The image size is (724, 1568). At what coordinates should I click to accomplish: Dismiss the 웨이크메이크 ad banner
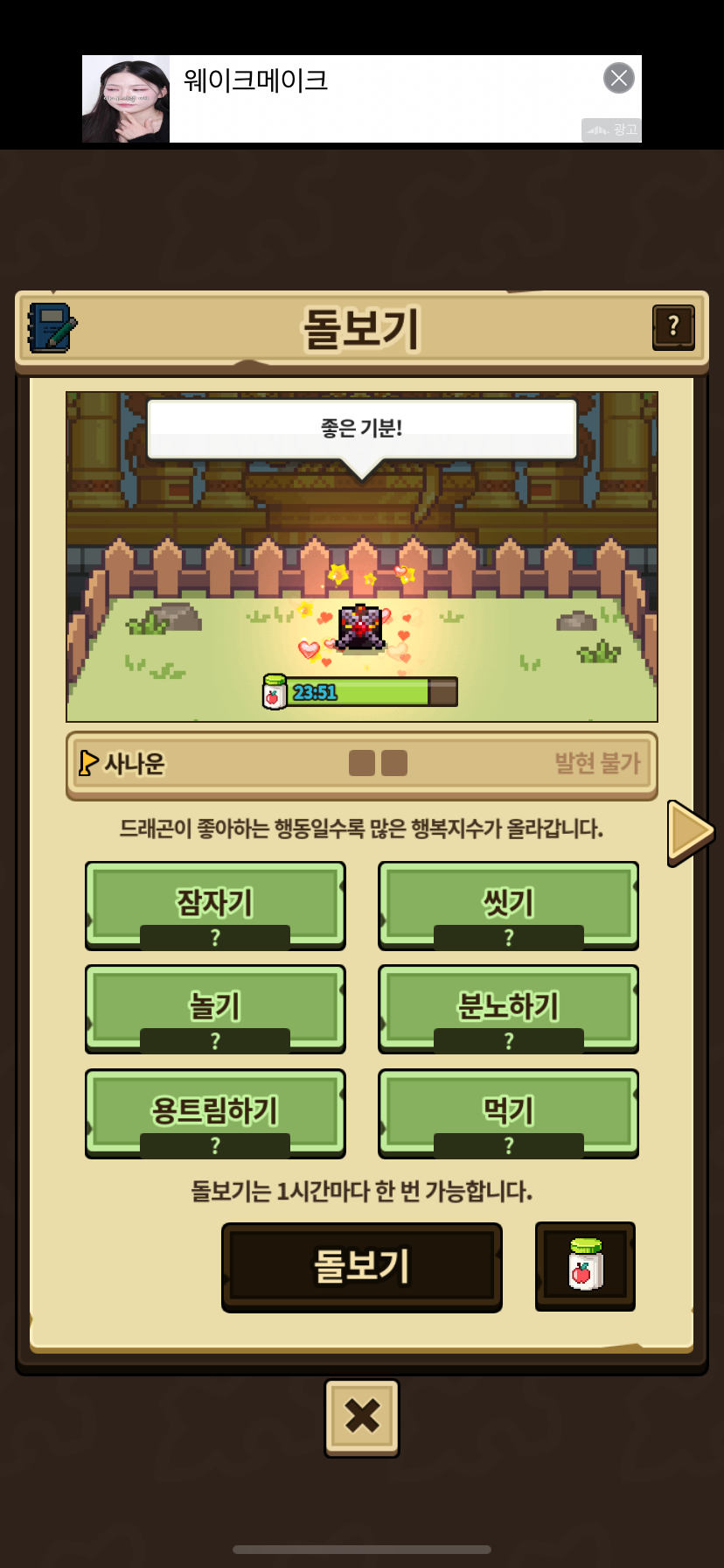(x=619, y=79)
